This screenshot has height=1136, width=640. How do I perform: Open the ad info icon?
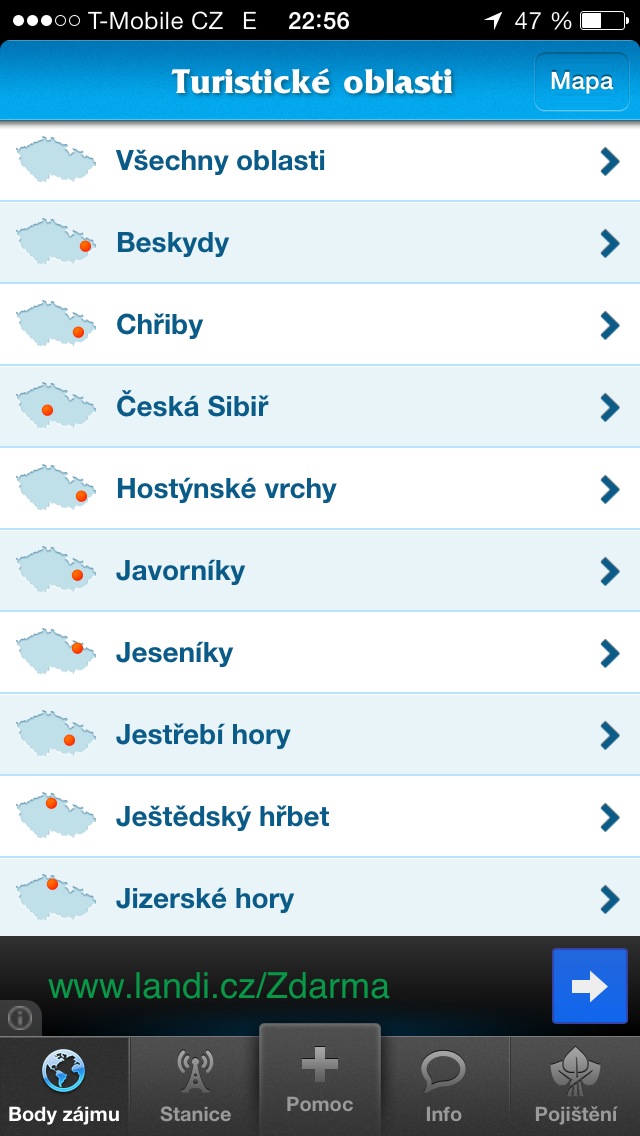click(x=20, y=1018)
